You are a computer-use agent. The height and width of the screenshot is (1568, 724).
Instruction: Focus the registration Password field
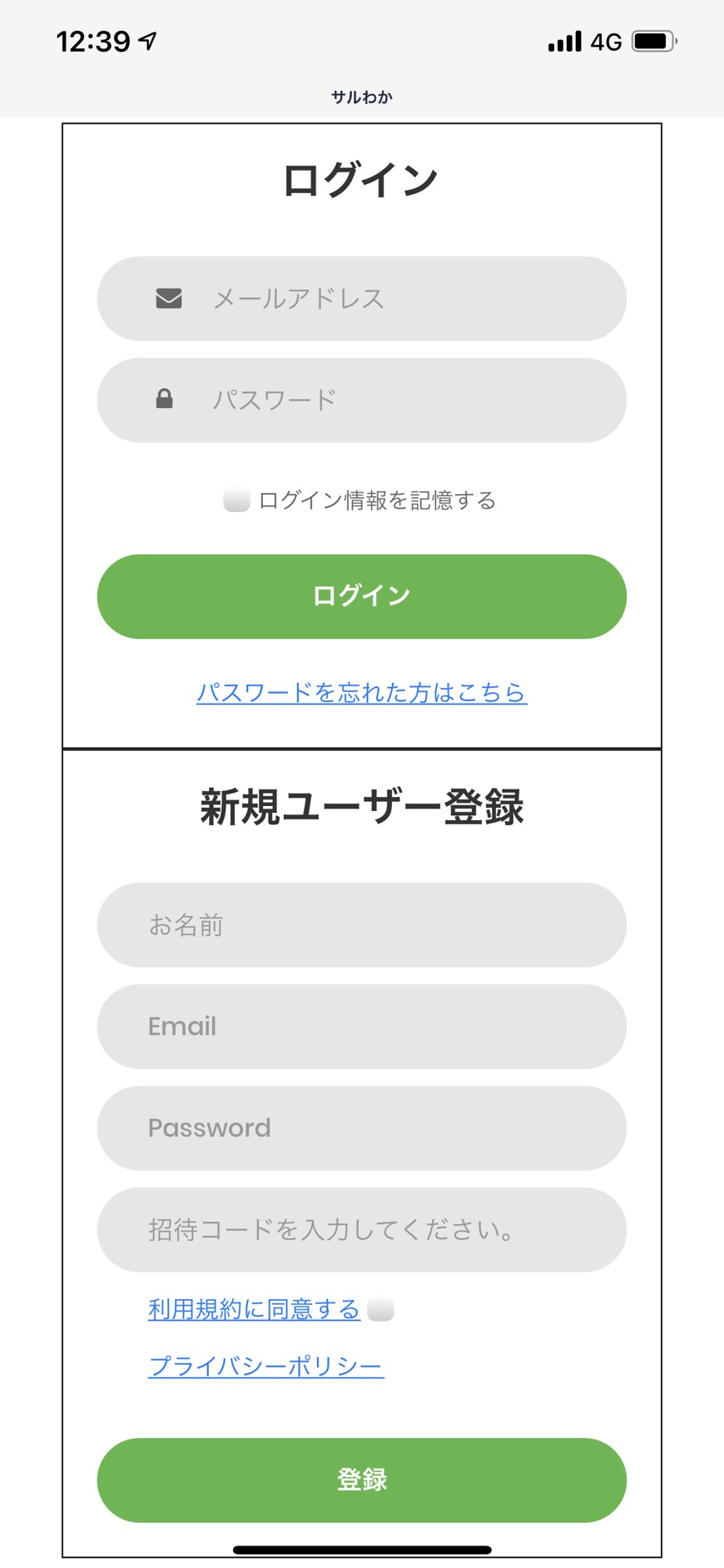tap(361, 1127)
